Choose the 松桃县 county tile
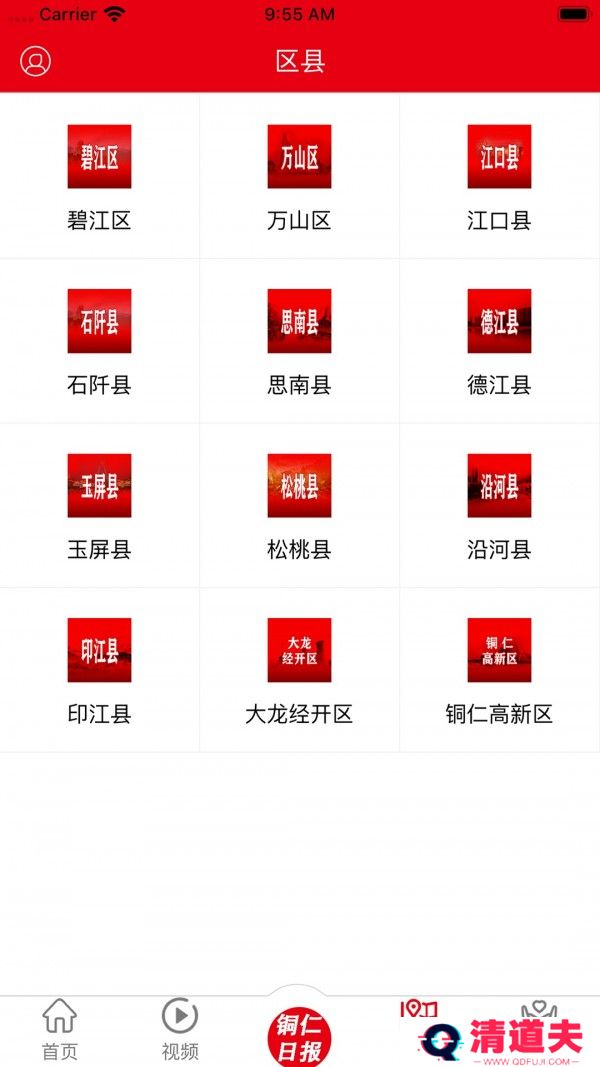 299,506
